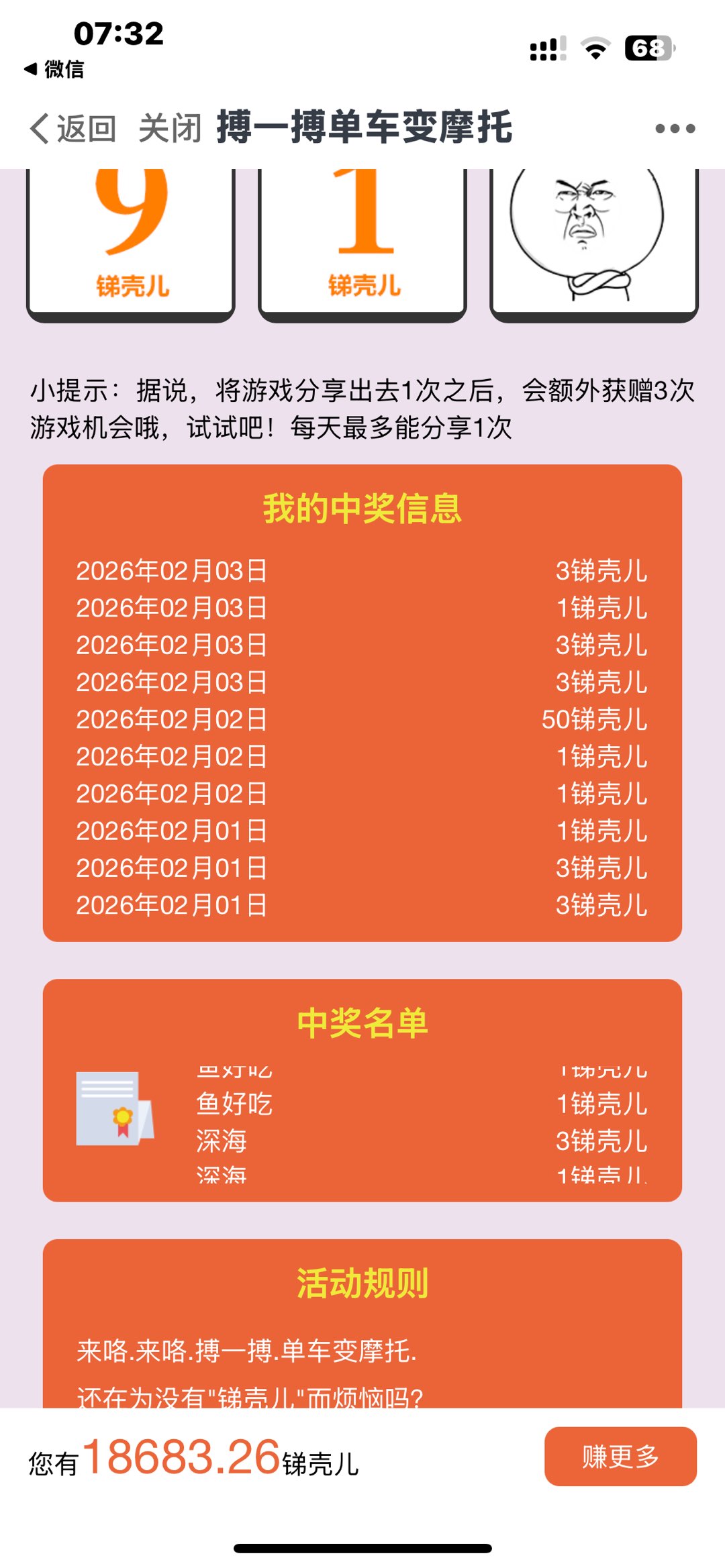Image resolution: width=725 pixels, height=1568 pixels.
Task: Open the three-dot overflow menu
Action: (x=675, y=128)
